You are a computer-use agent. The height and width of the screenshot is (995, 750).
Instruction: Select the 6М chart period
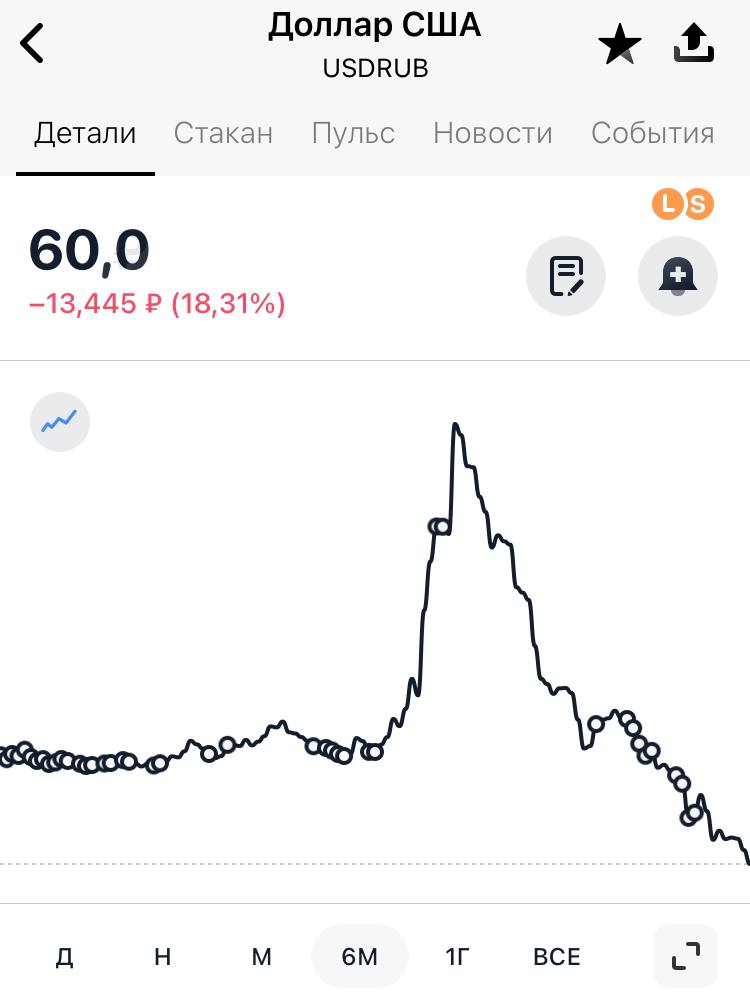click(359, 957)
